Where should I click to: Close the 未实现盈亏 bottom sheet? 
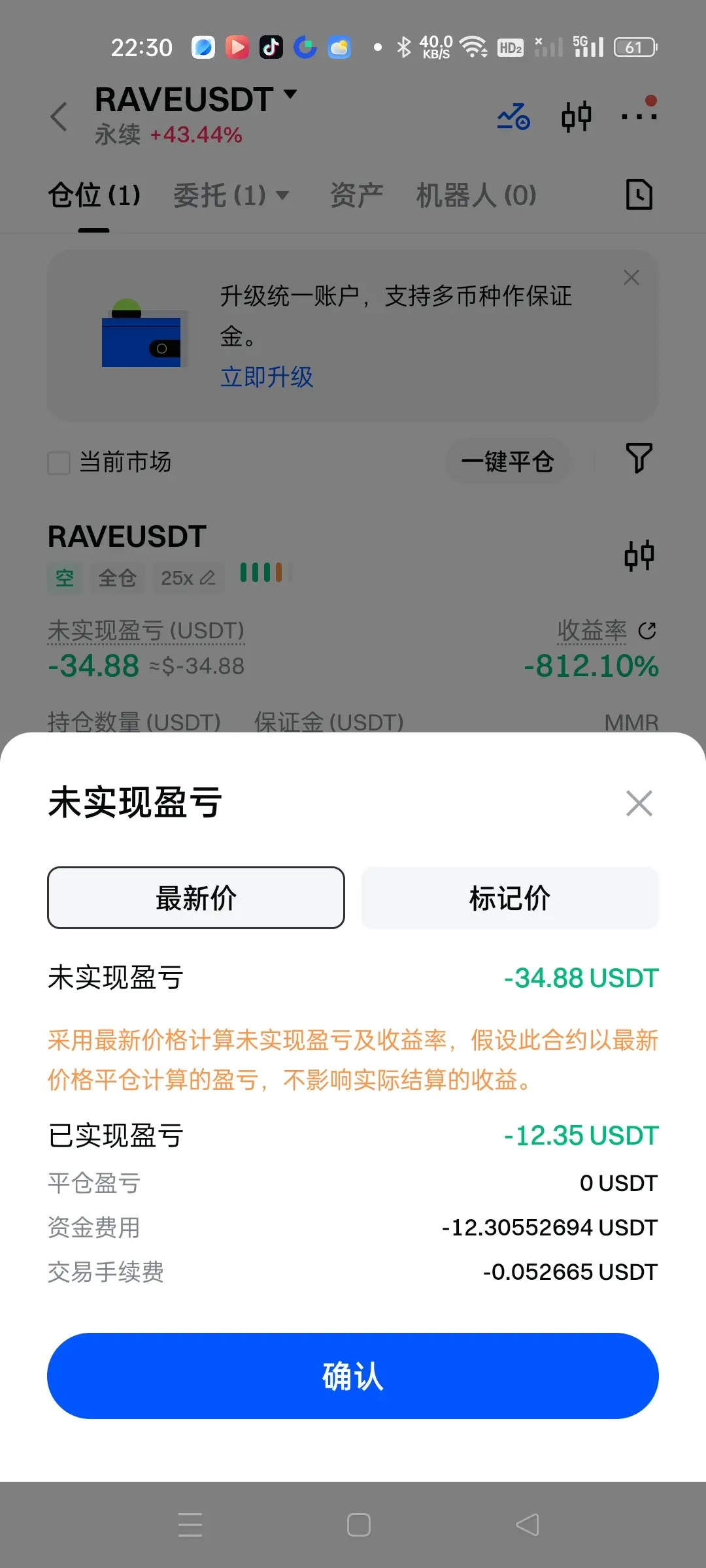(639, 803)
